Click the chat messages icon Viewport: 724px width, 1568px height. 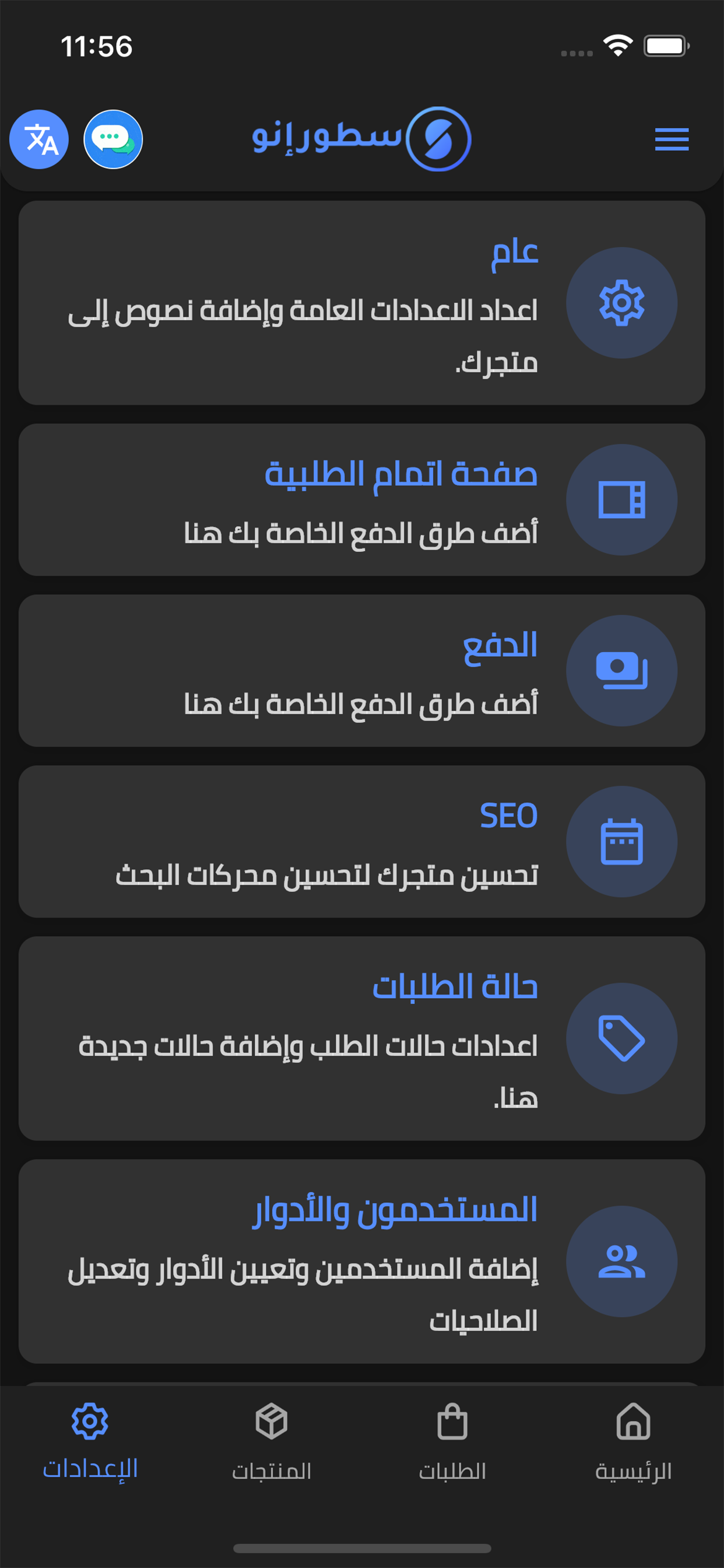[x=114, y=139]
